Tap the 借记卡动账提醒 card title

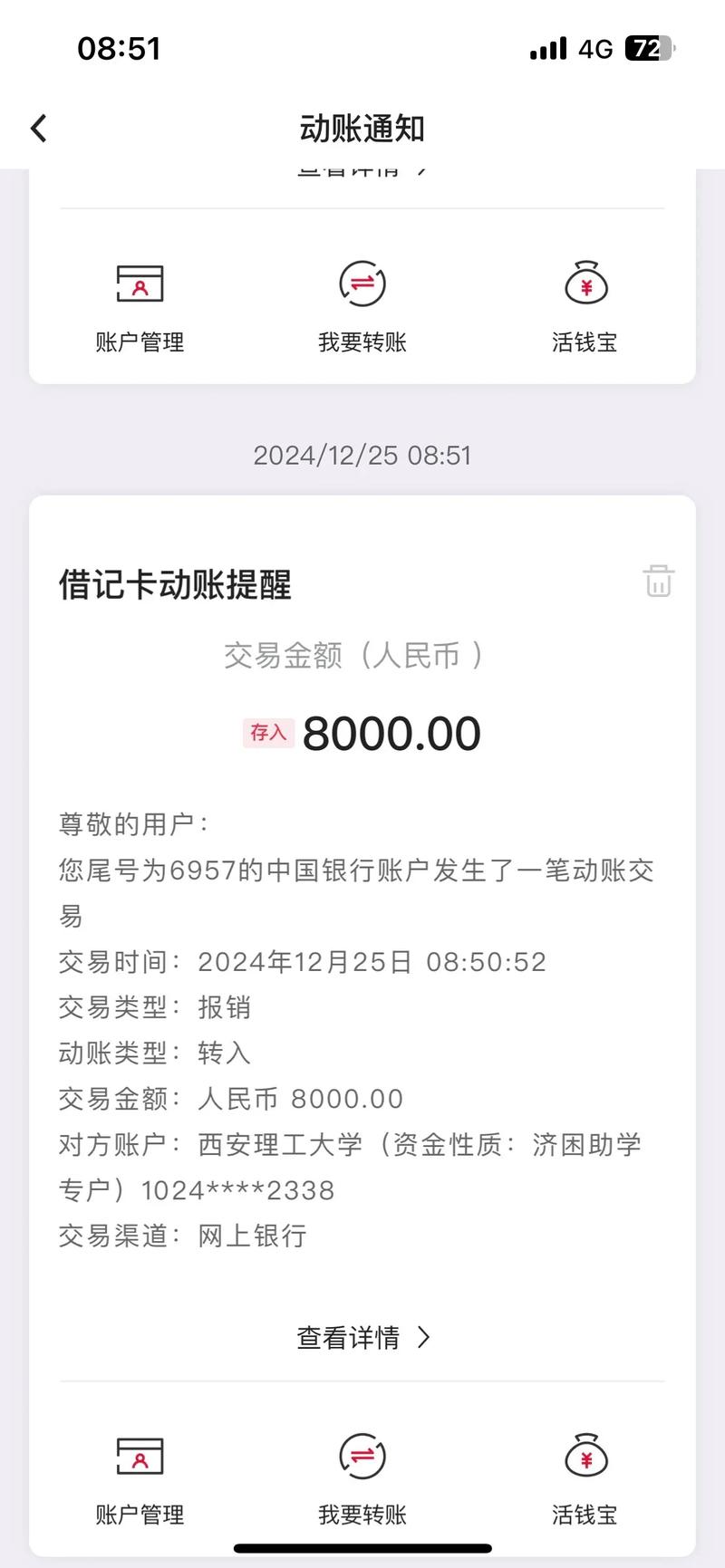(175, 586)
